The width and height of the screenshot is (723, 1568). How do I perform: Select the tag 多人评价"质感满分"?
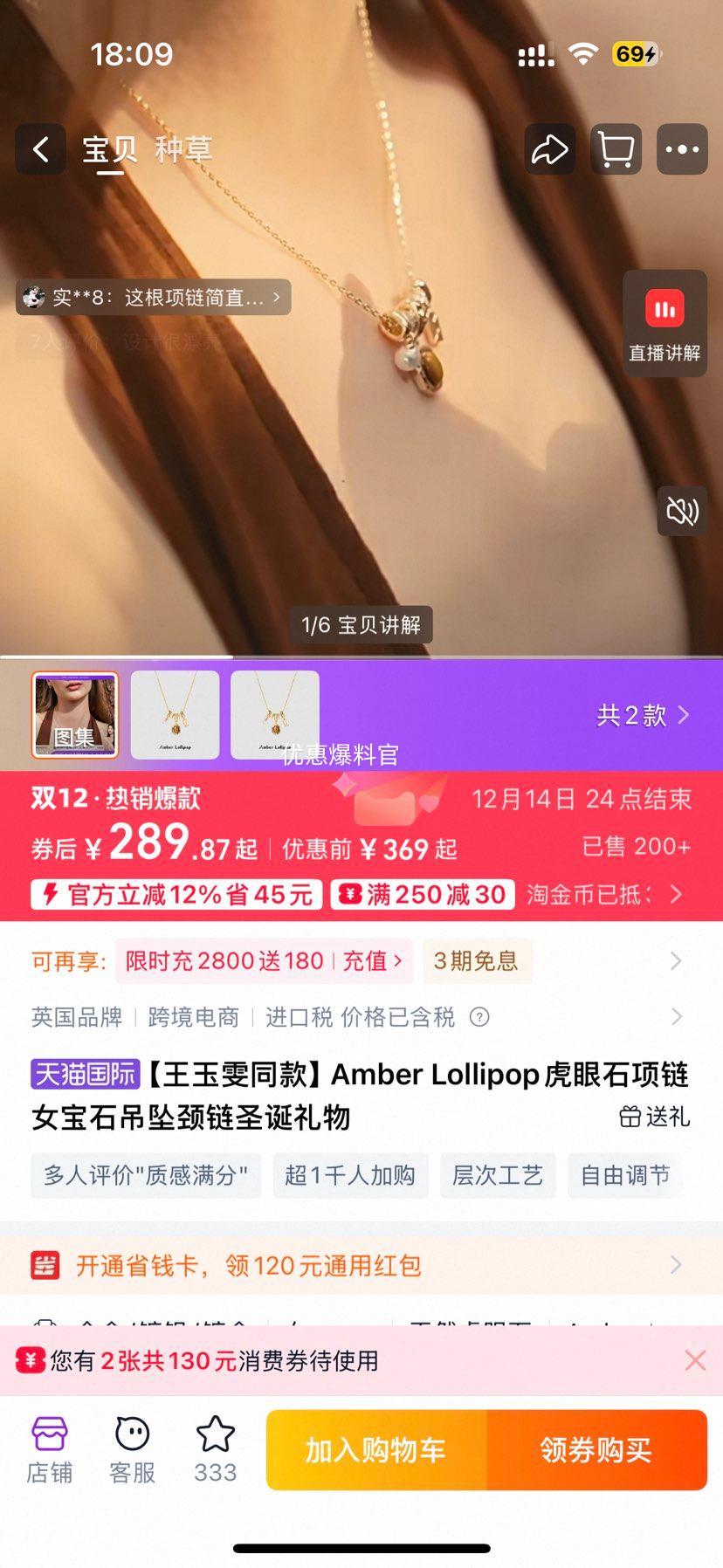coord(145,1176)
